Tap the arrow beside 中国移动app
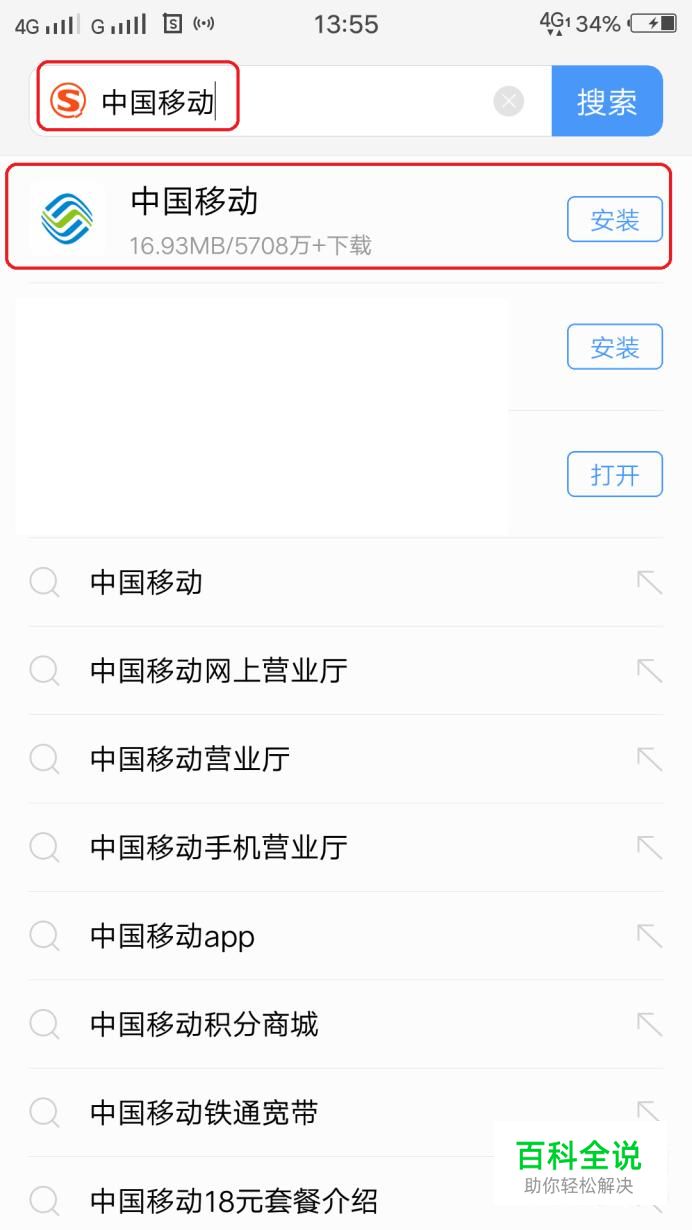The height and width of the screenshot is (1230, 692). 650,936
